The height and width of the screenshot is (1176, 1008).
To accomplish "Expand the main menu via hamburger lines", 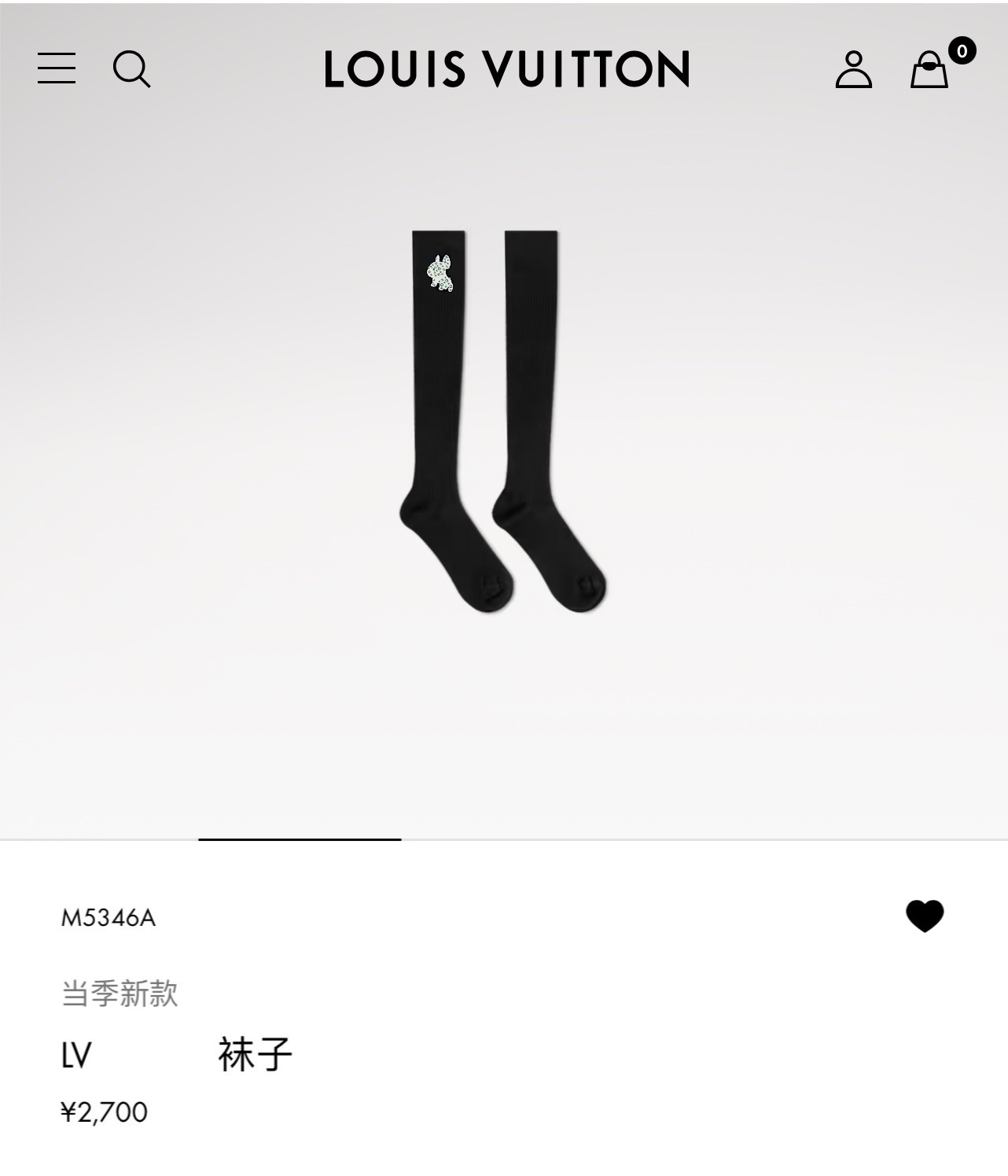I will [x=57, y=69].
